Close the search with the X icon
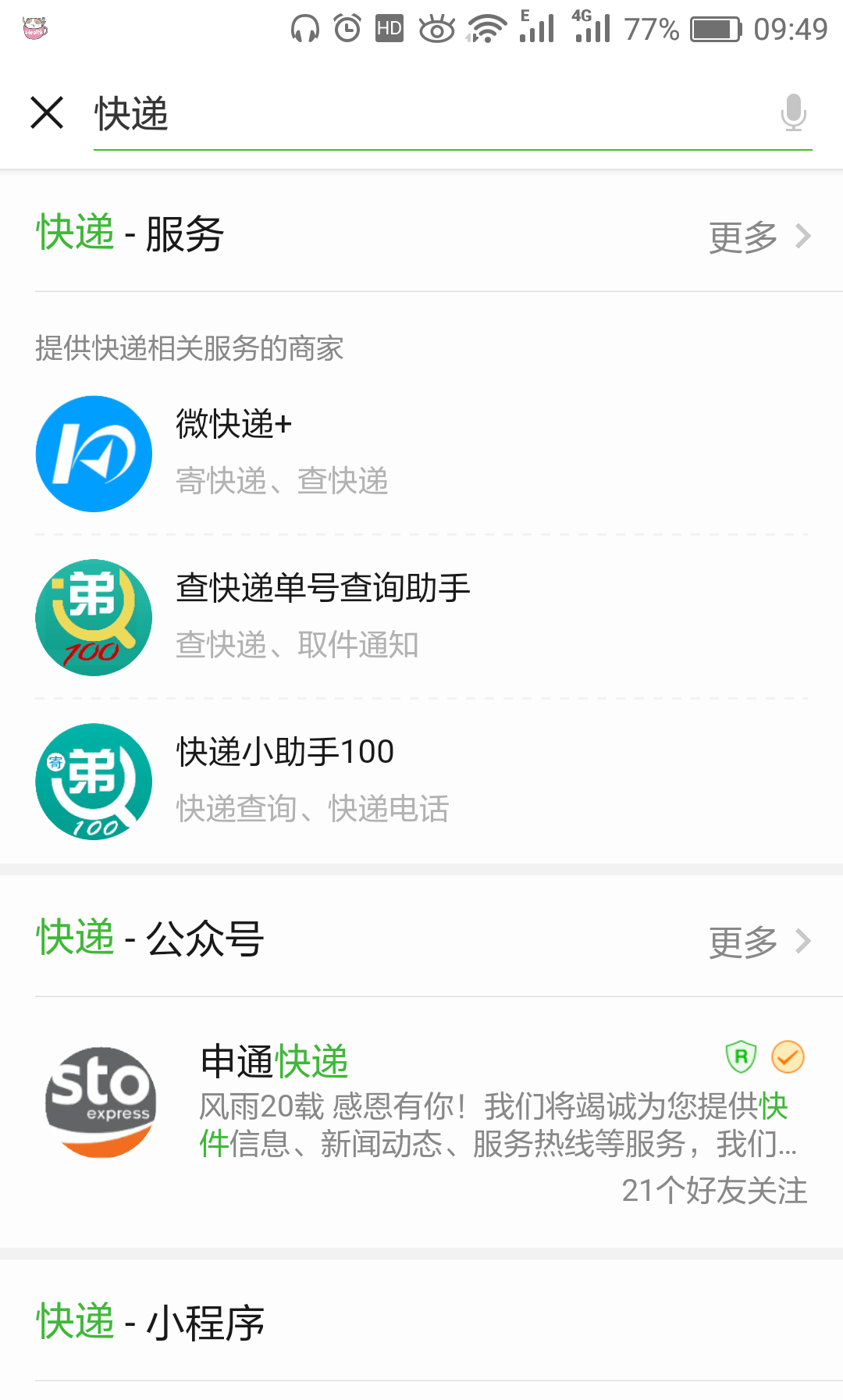The image size is (843, 1400). (47, 112)
